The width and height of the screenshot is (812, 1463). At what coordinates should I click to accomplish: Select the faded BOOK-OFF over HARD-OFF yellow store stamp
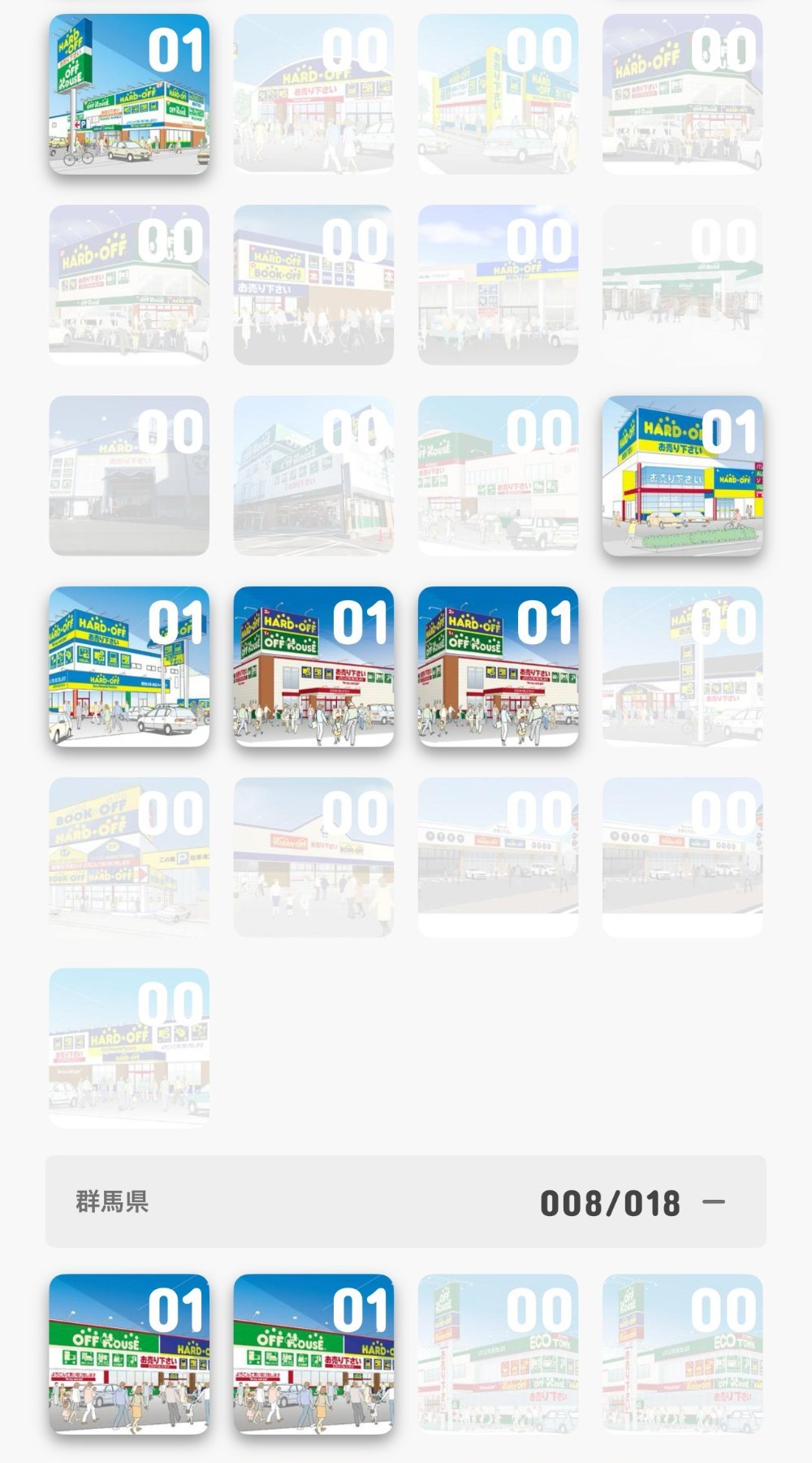(129, 858)
